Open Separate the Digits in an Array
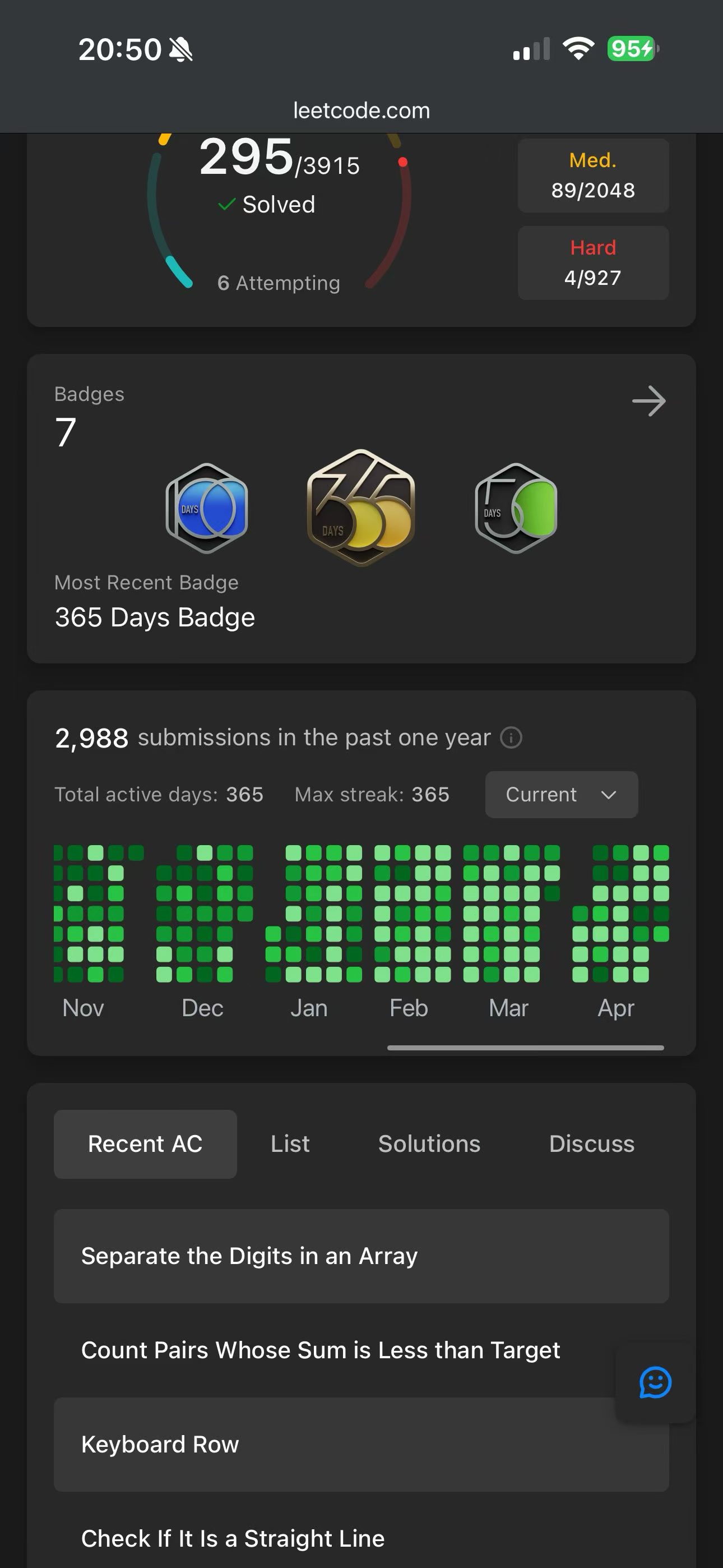The width and height of the screenshot is (723, 1568). (361, 1256)
